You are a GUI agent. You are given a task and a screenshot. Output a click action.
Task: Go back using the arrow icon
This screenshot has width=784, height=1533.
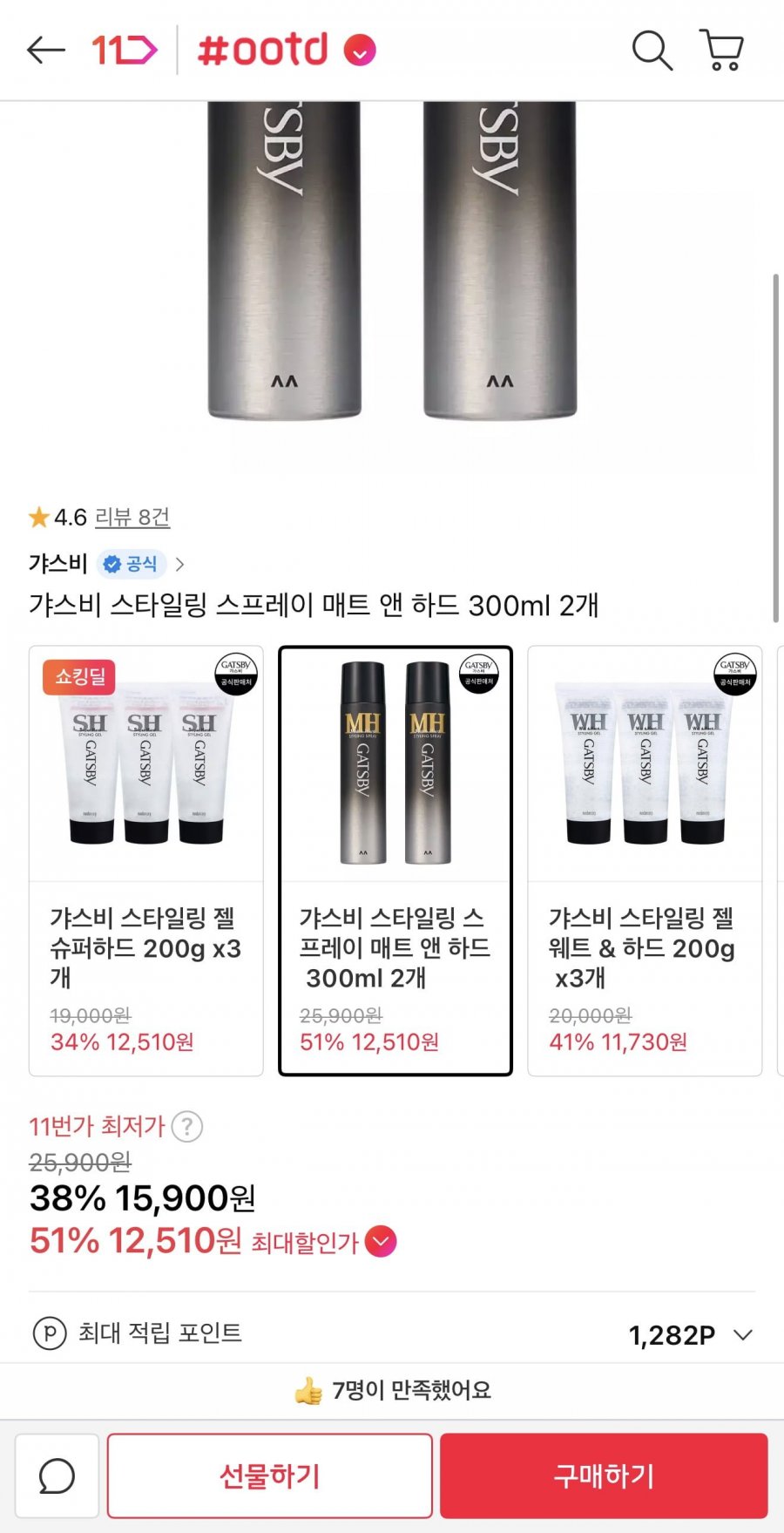[46, 51]
